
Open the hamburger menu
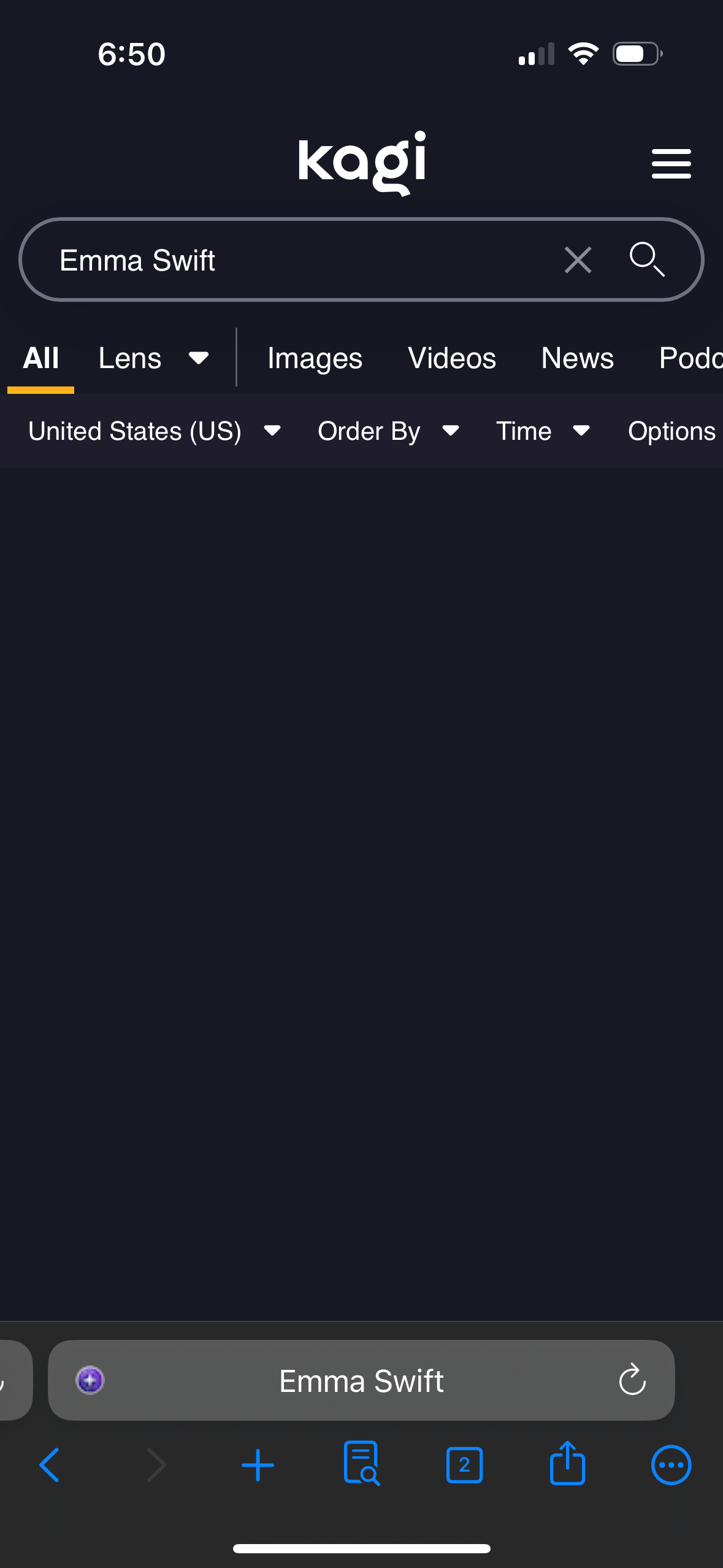pos(671,163)
